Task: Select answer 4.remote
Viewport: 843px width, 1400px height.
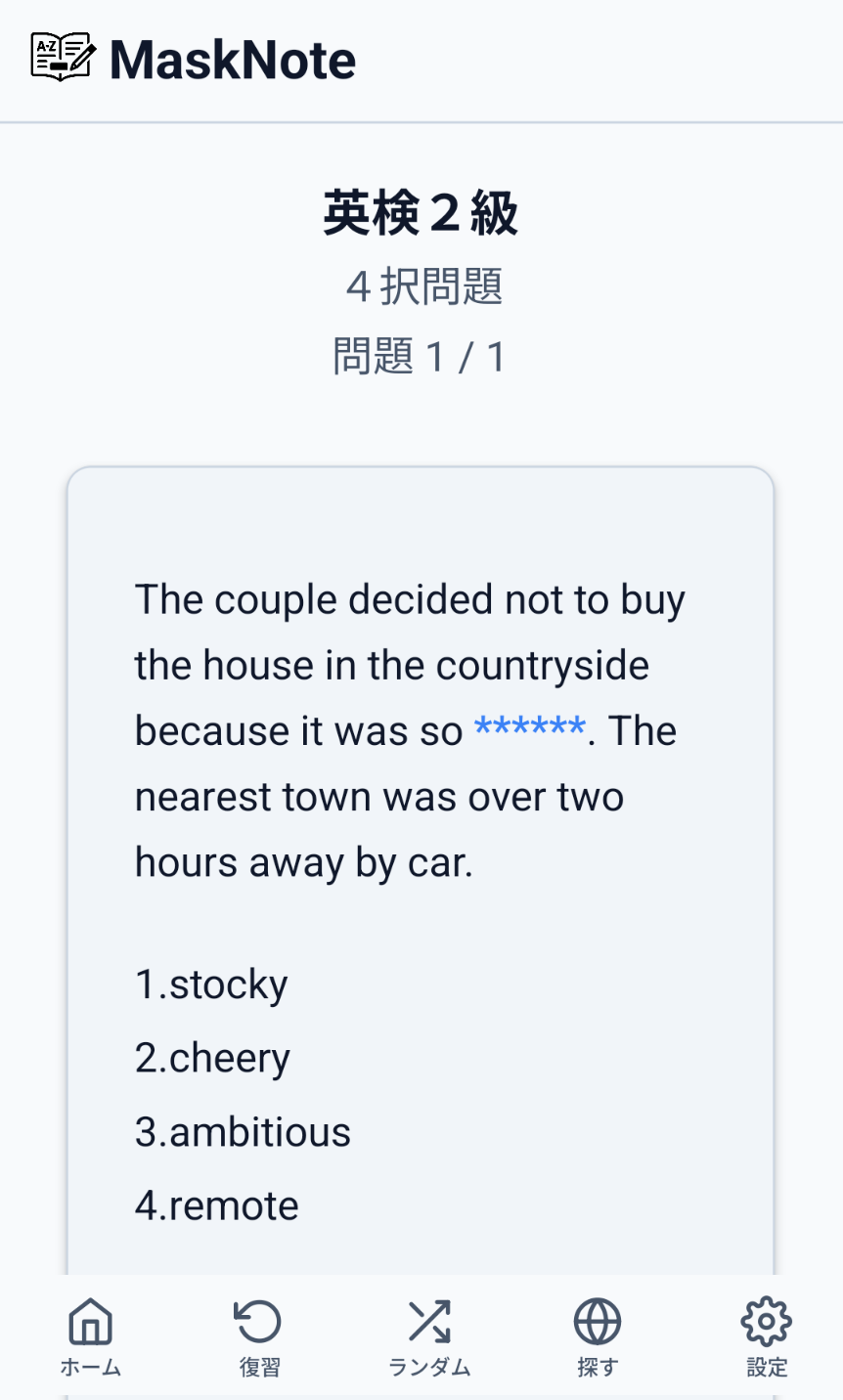Action: 216,1205
